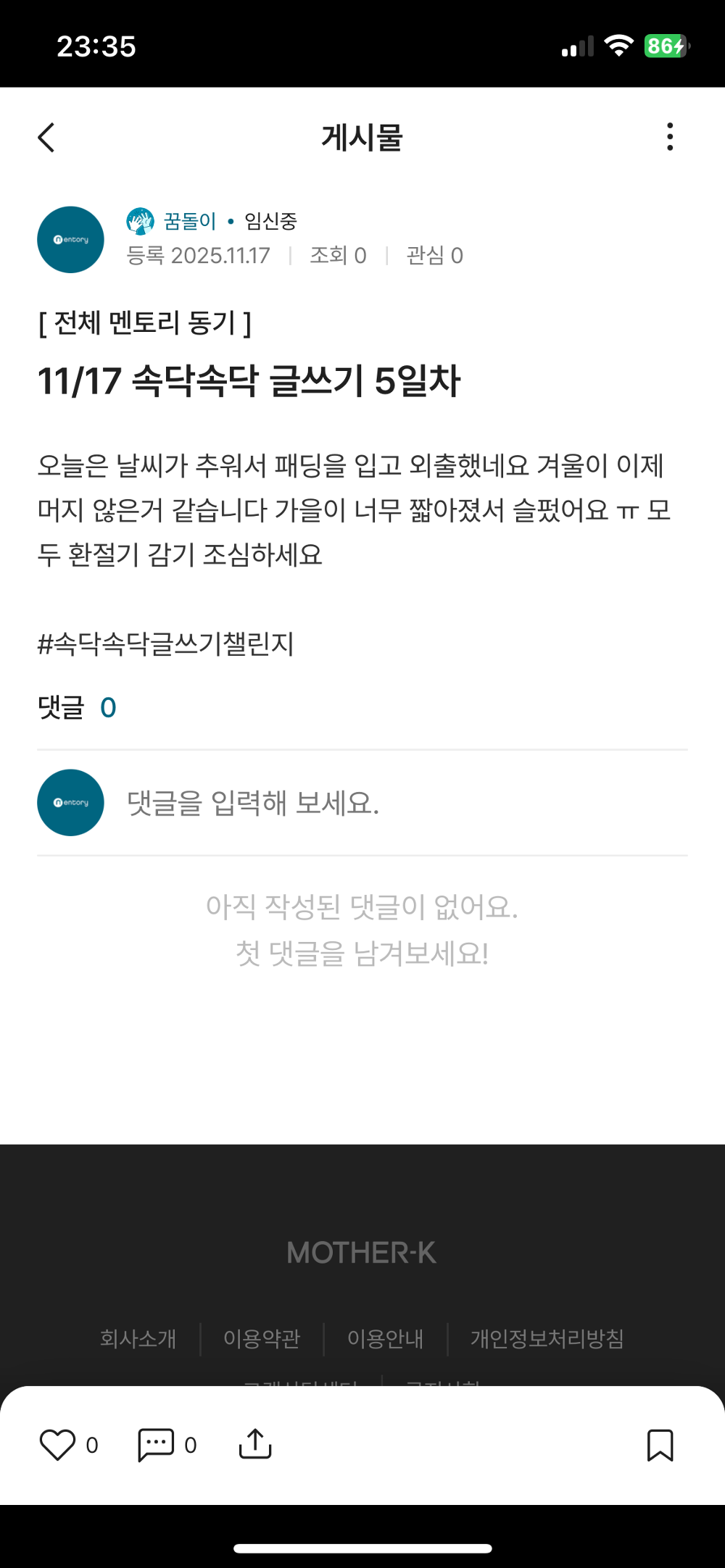Open the three-dot options menu
This screenshot has width=725, height=1568.
668,138
